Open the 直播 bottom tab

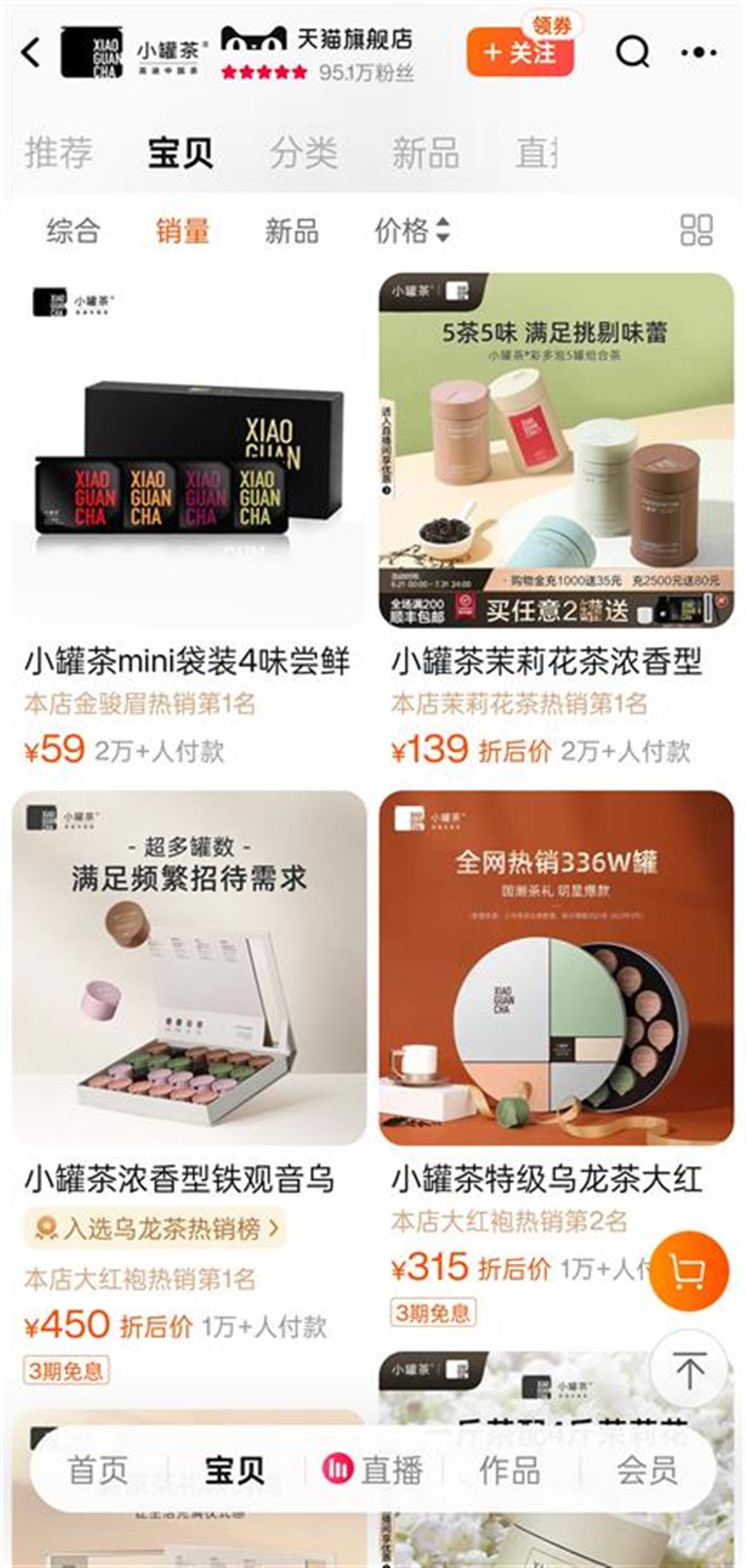point(373,1470)
